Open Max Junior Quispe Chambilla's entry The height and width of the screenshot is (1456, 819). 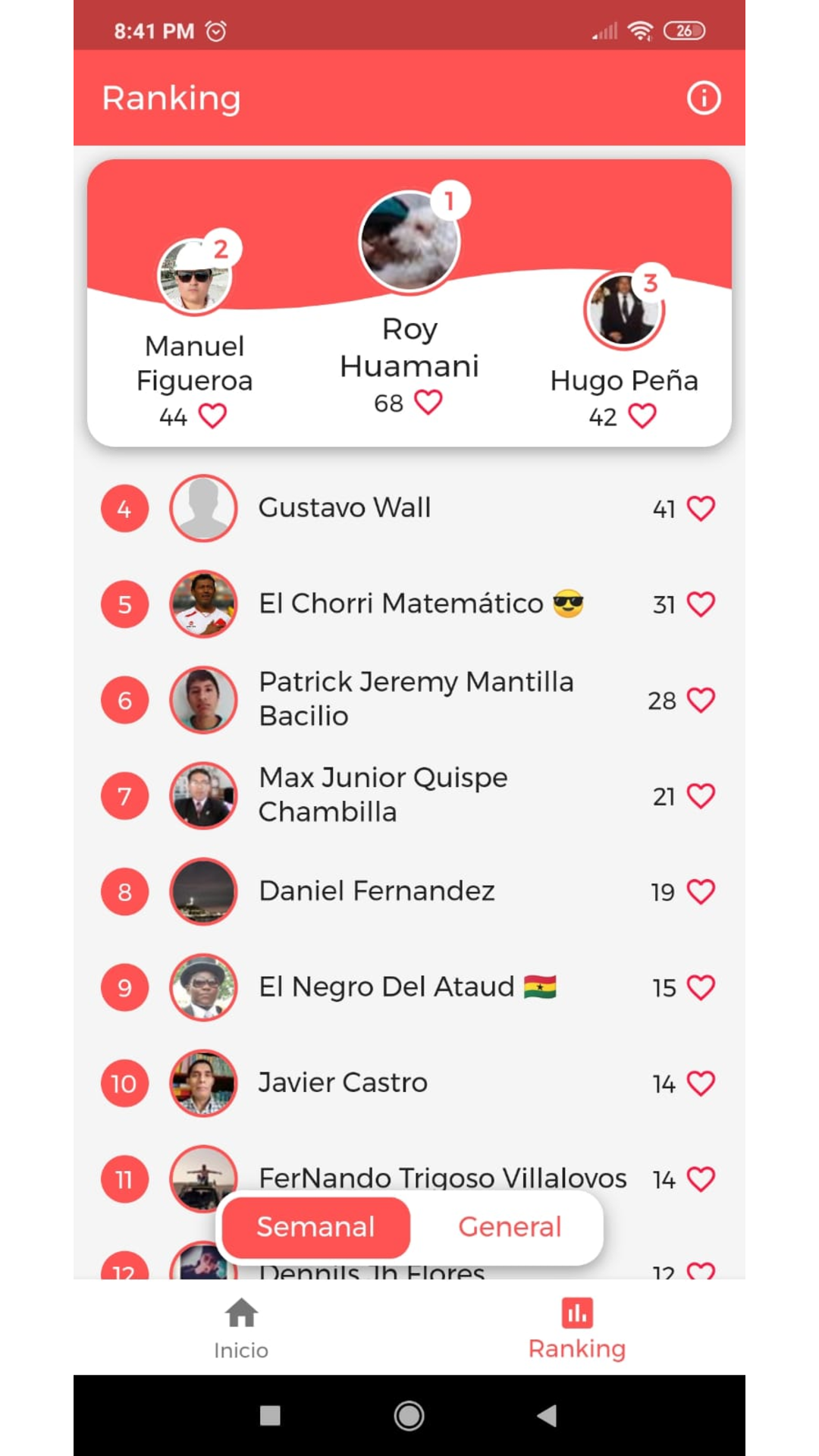(x=409, y=795)
